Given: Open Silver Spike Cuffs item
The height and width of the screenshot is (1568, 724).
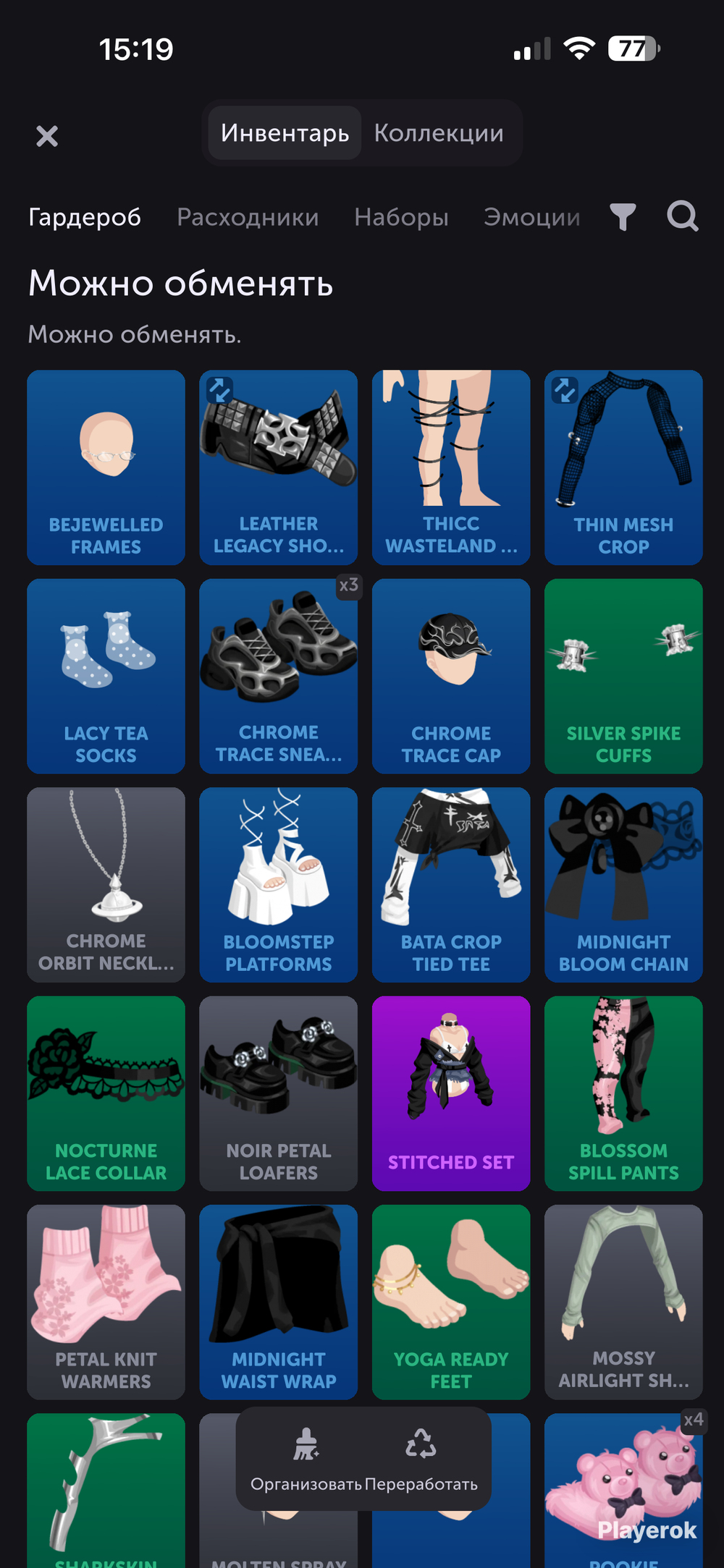Looking at the screenshot, I should point(623,676).
